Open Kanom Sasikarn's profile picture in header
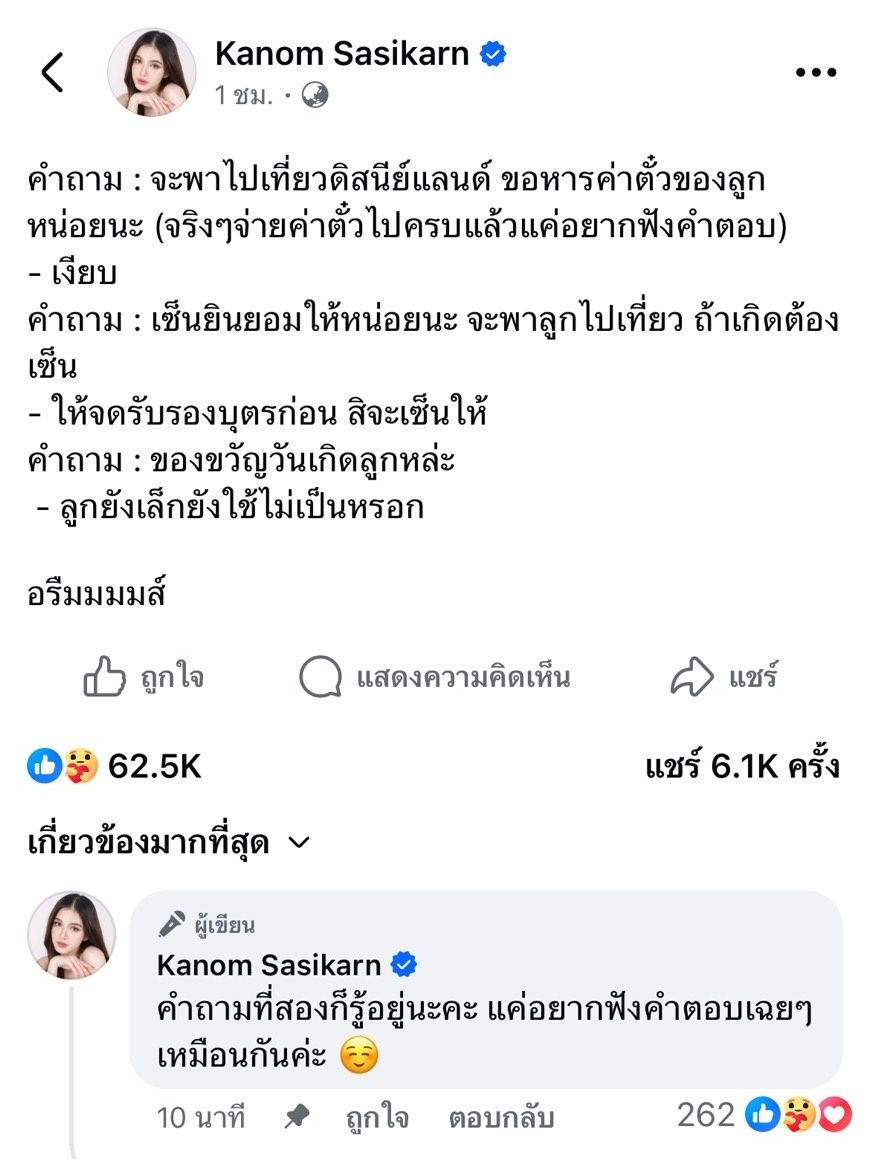Viewport: 870px width, 1159px height. pyautogui.click(x=152, y=73)
